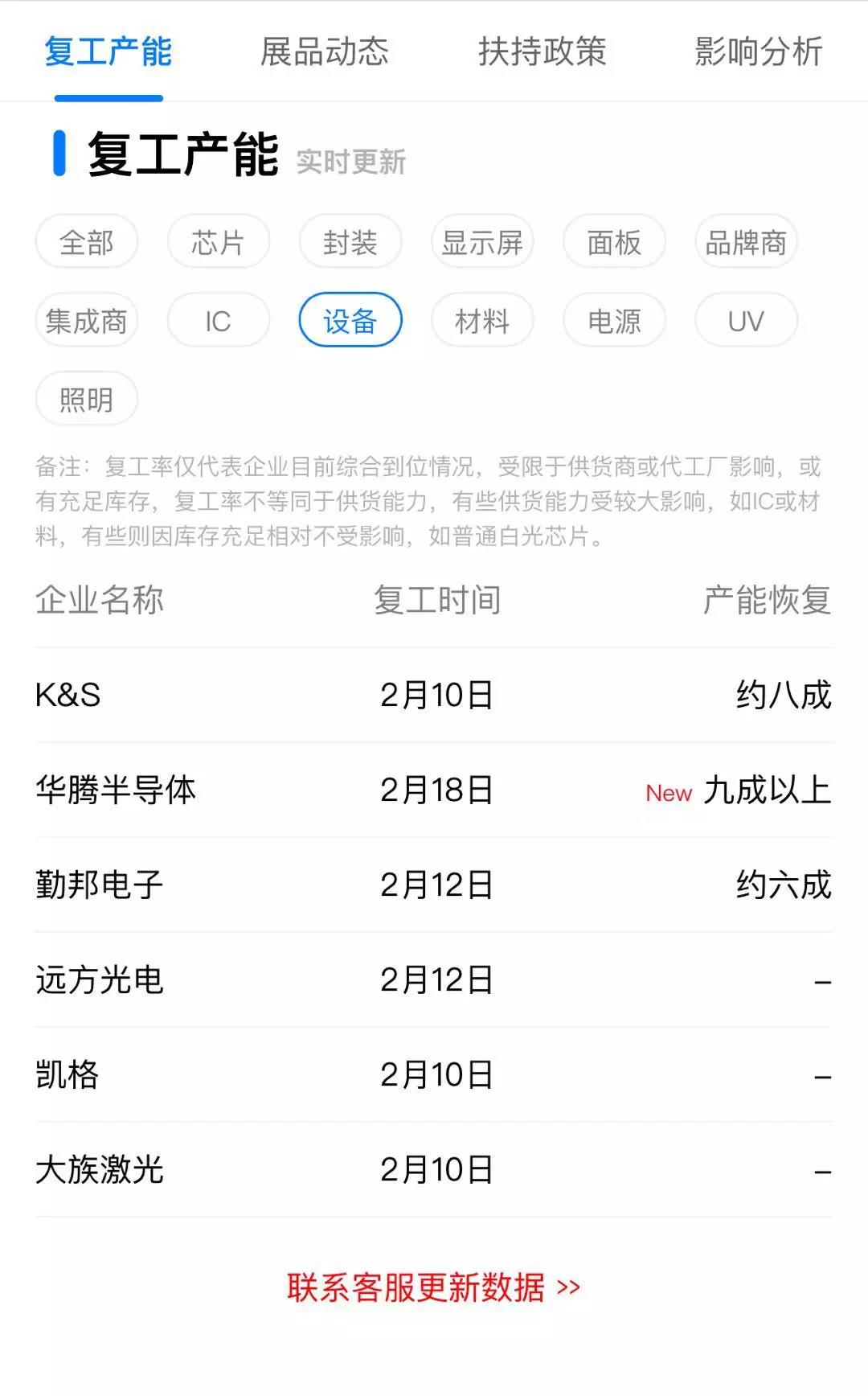This screenshot has height=1396, width=868.
Task: Filter by 芯片 category
Action: (219, 242)
